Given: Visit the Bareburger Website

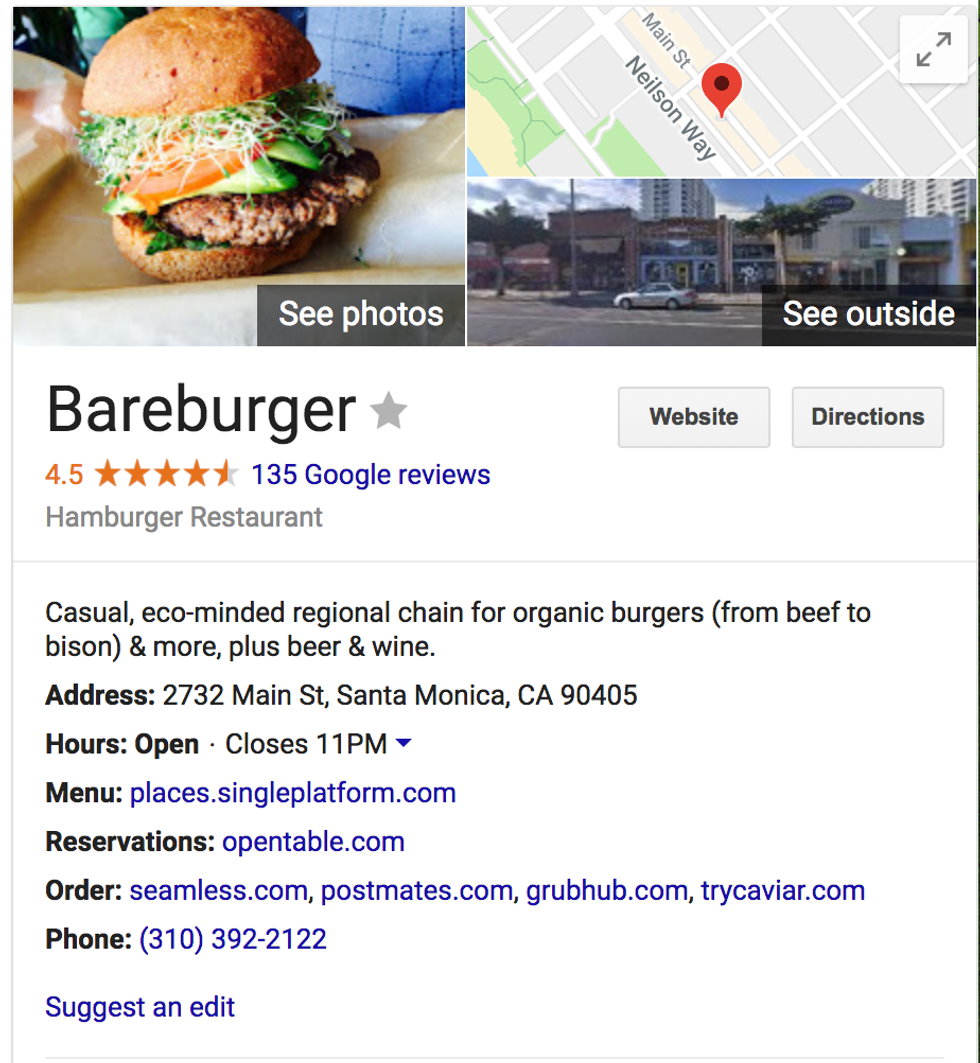Looking at the screenshot, I should [x=694, y=417].
